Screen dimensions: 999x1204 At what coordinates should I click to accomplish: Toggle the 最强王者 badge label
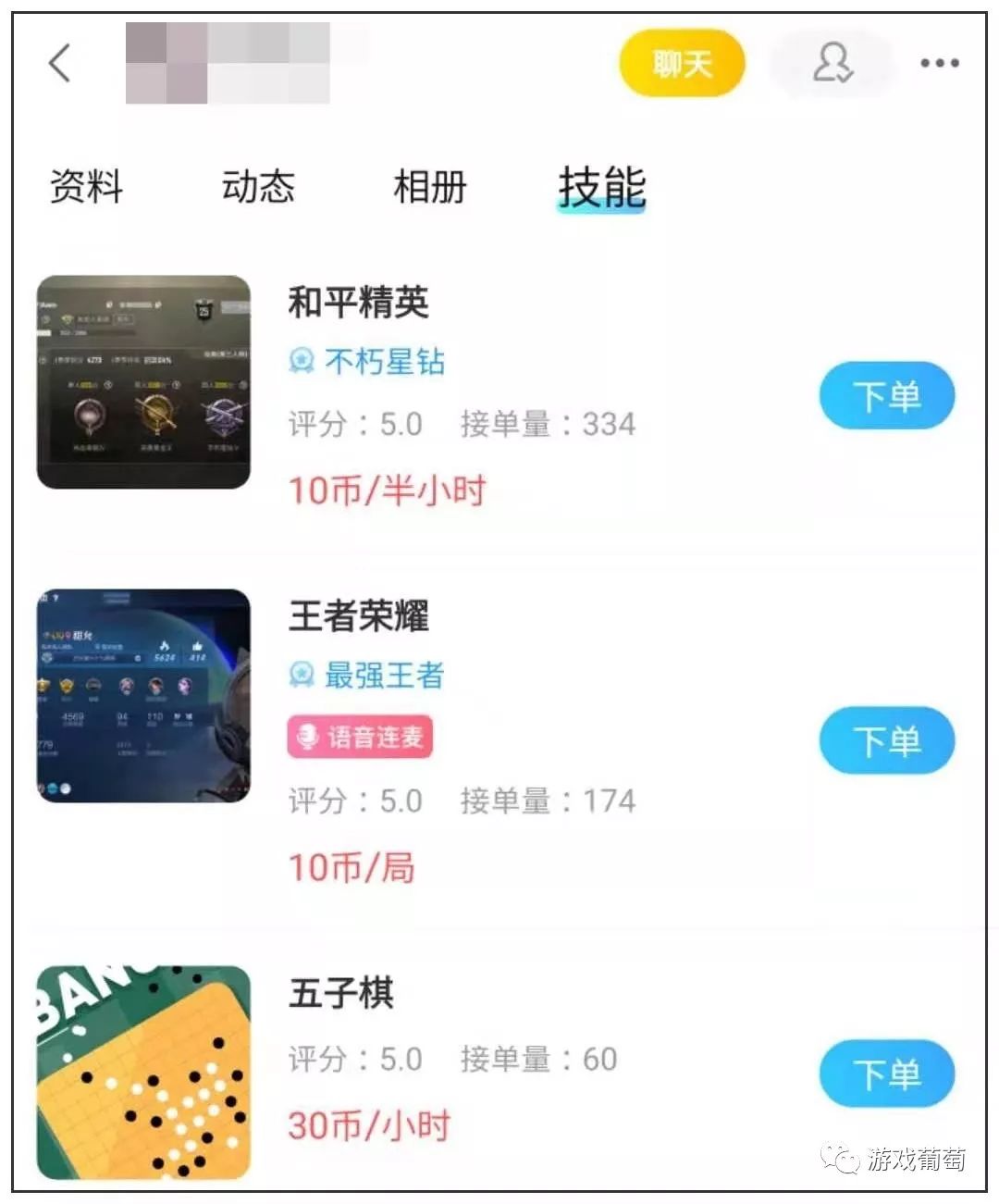383,677
